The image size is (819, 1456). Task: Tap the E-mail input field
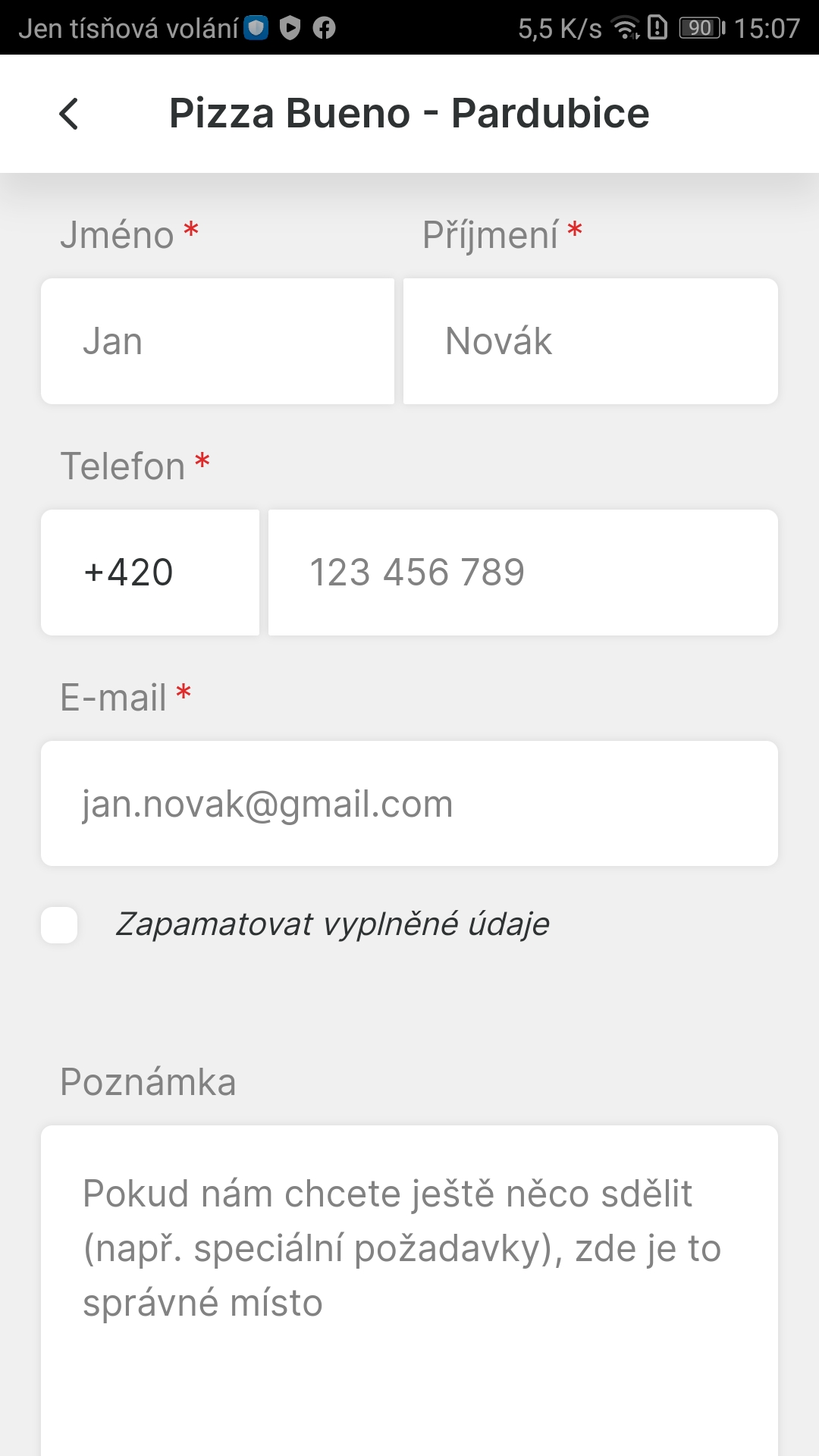409,804
